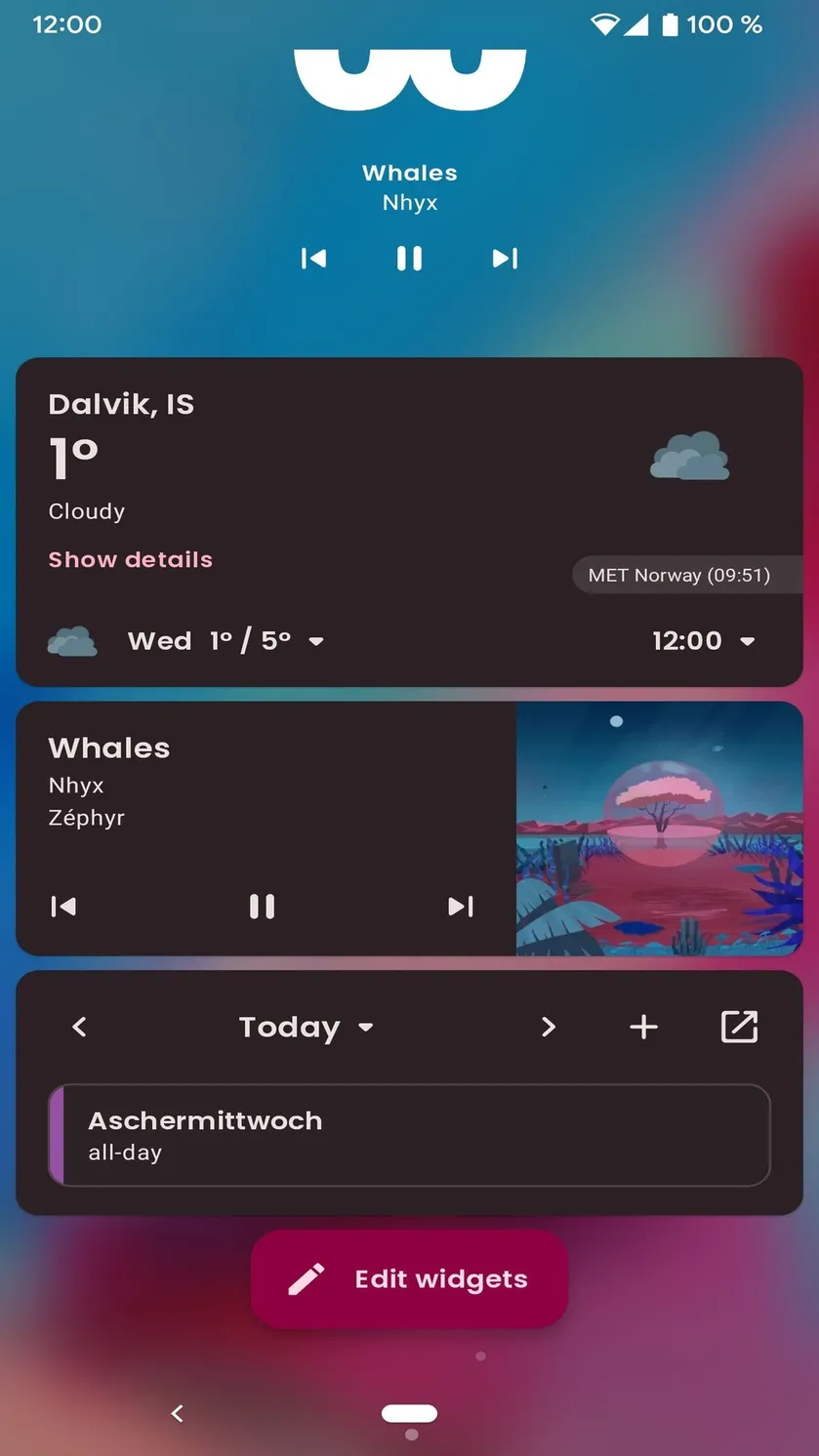Add a new calendar event
This screenshot has width=819, height=1456.
pyautogui.click(x=643, y=1027)
